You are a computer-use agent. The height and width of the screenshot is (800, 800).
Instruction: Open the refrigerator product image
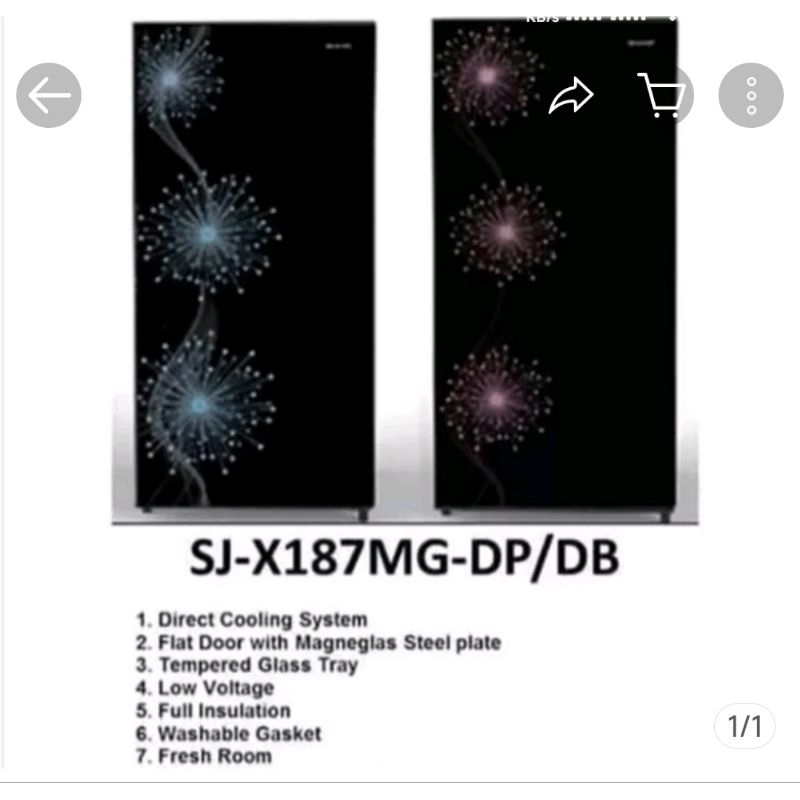pos(400,300)
